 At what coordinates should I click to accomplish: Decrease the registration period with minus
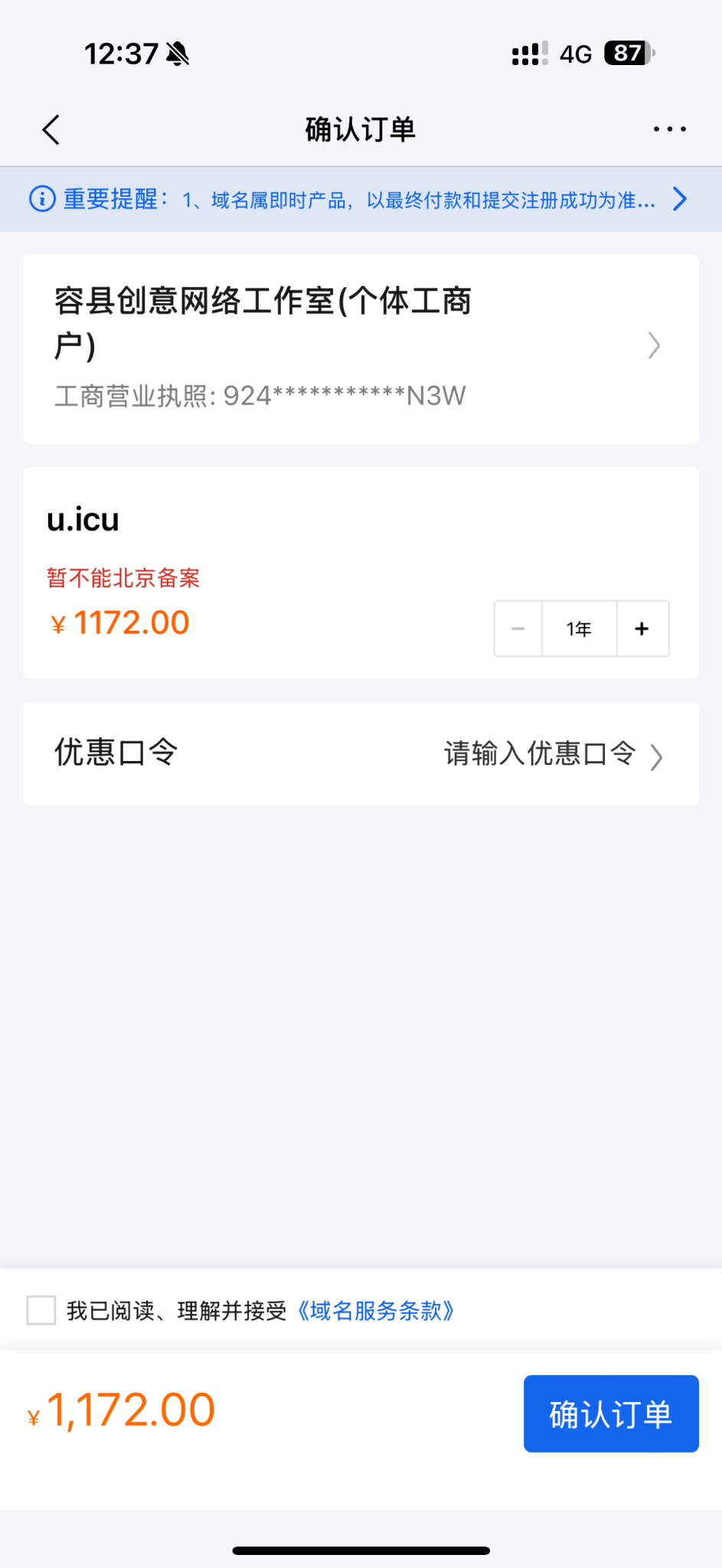pos(518,629)
